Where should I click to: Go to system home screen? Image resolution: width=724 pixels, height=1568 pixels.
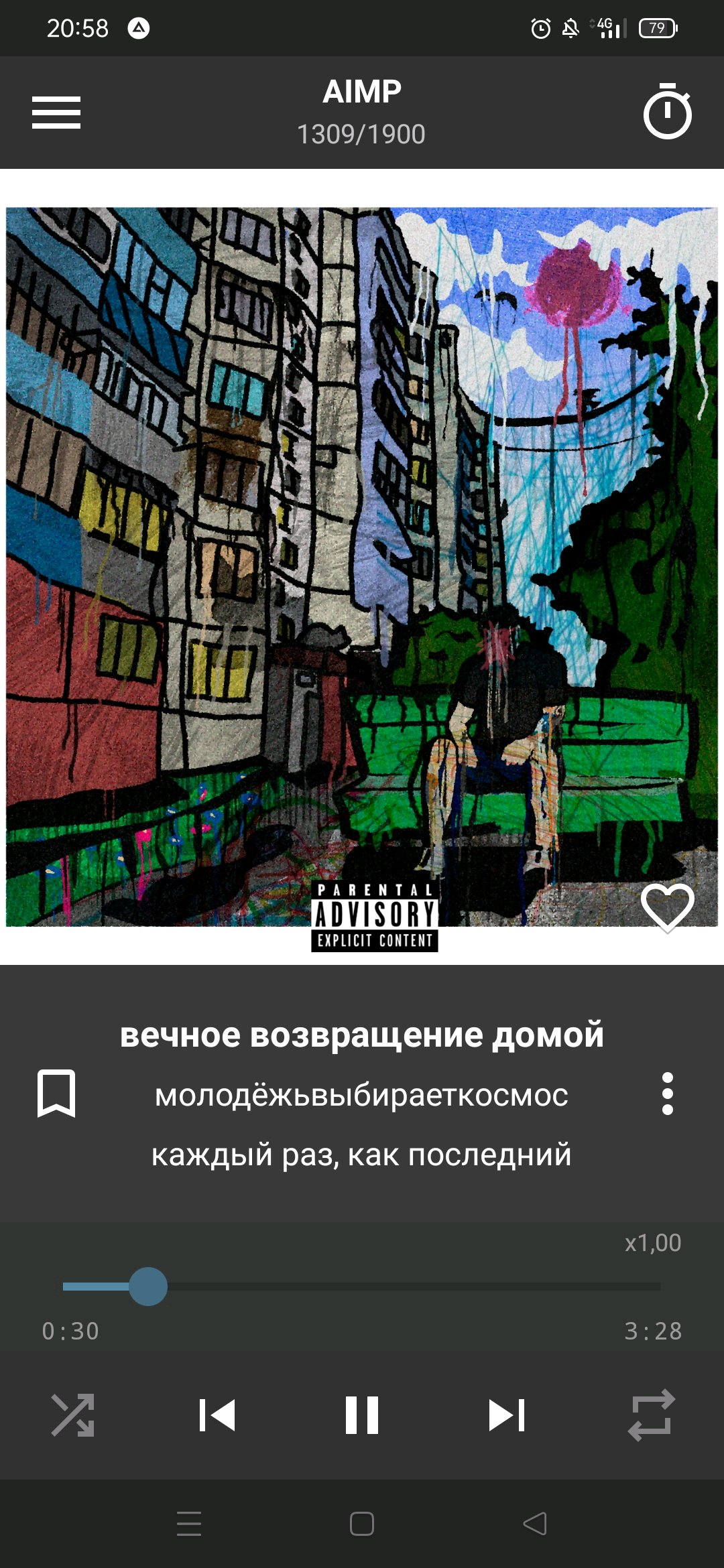(x=362, y=1524)
